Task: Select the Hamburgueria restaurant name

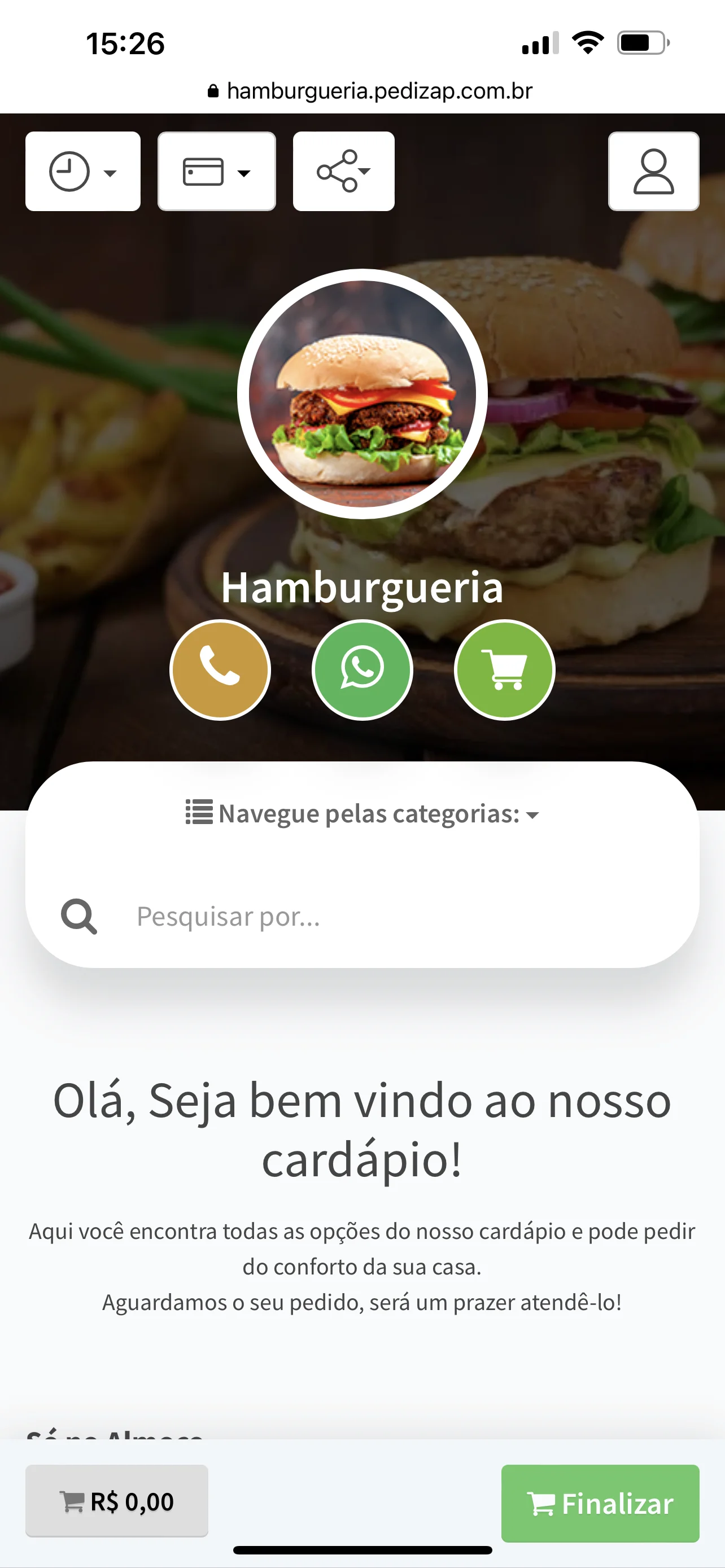Action: 362,588
